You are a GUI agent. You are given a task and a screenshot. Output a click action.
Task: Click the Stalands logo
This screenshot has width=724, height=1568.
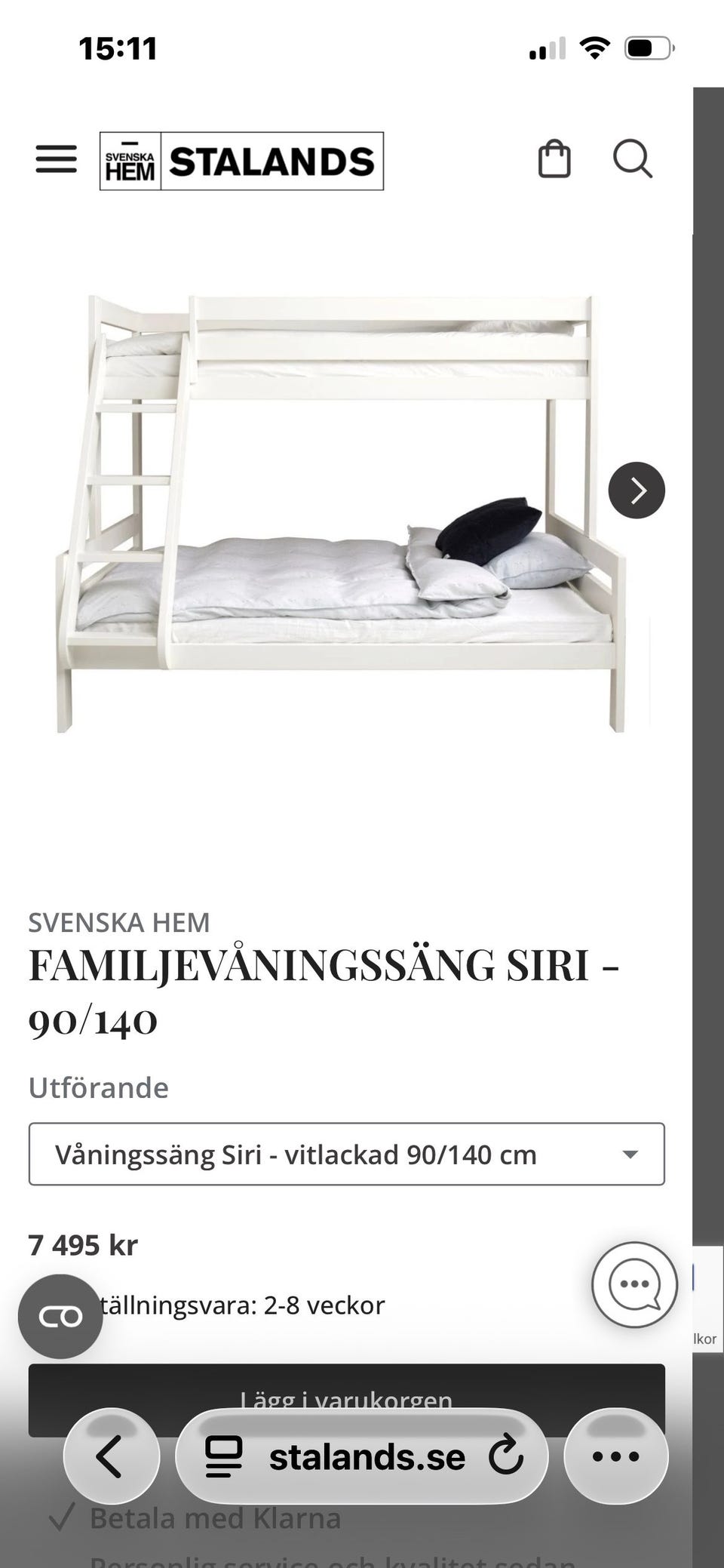pyautogui.click(x=241, y=159)
